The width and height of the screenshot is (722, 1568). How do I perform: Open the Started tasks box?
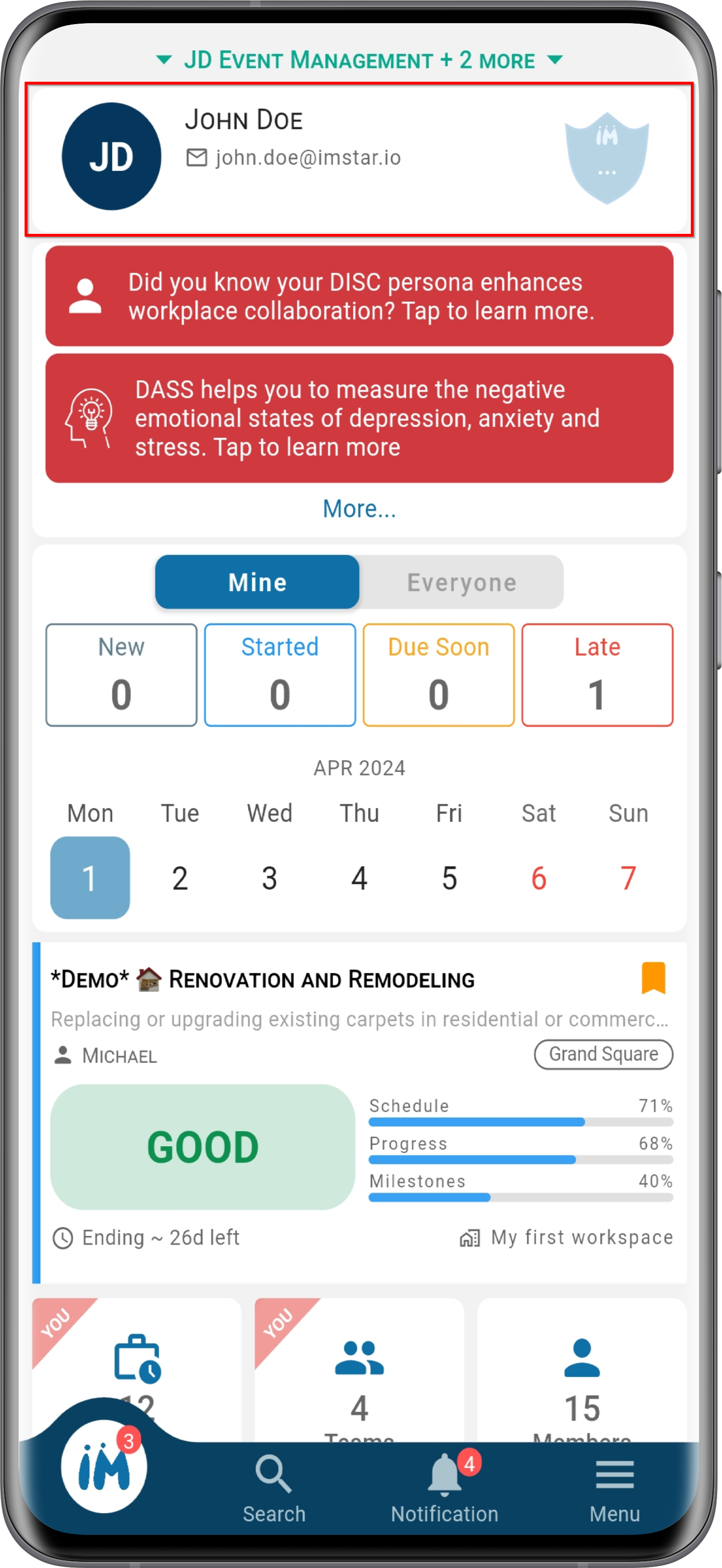pos(280,675)
